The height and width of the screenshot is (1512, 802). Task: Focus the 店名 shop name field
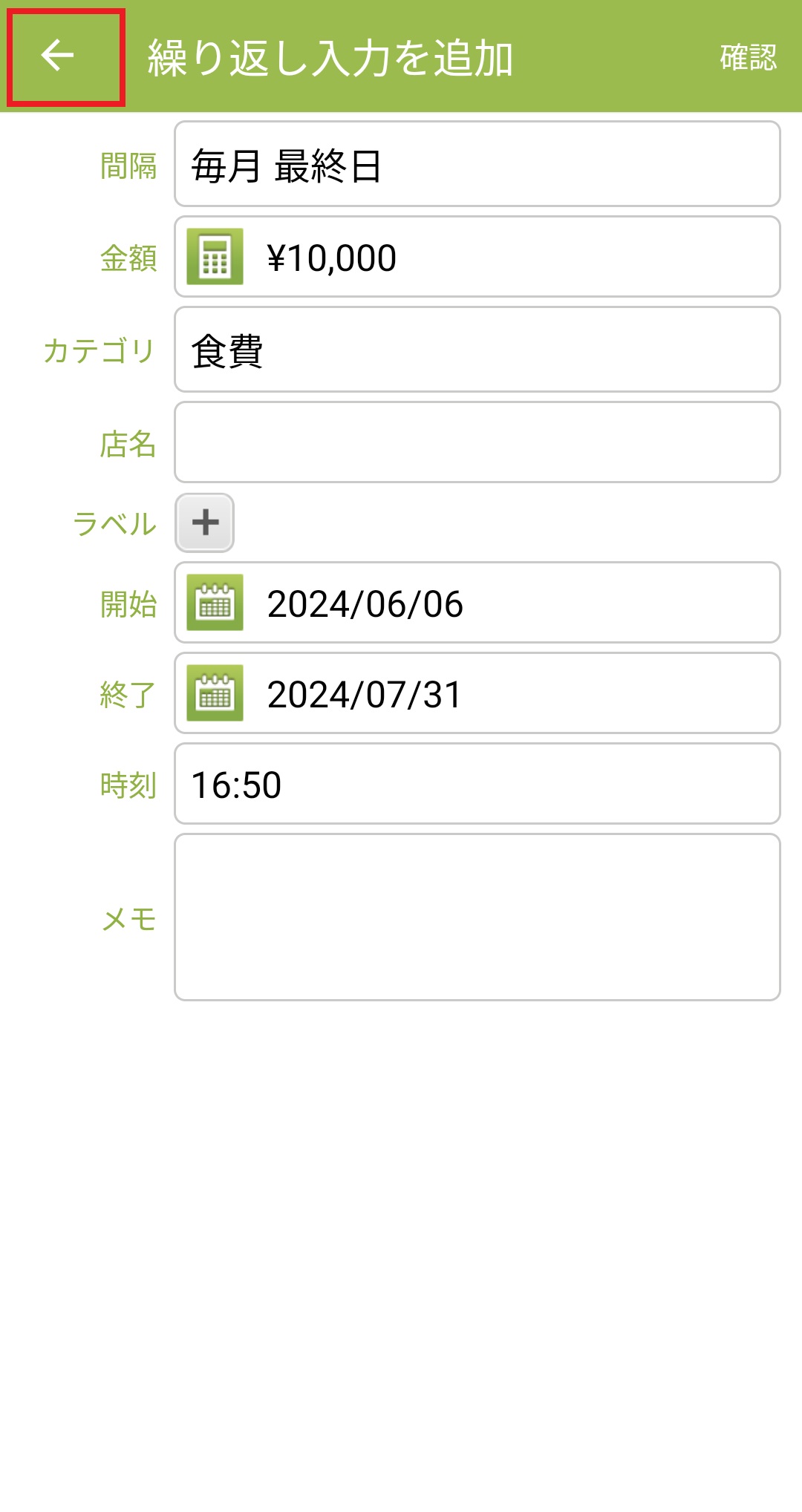tap(477, 442)
